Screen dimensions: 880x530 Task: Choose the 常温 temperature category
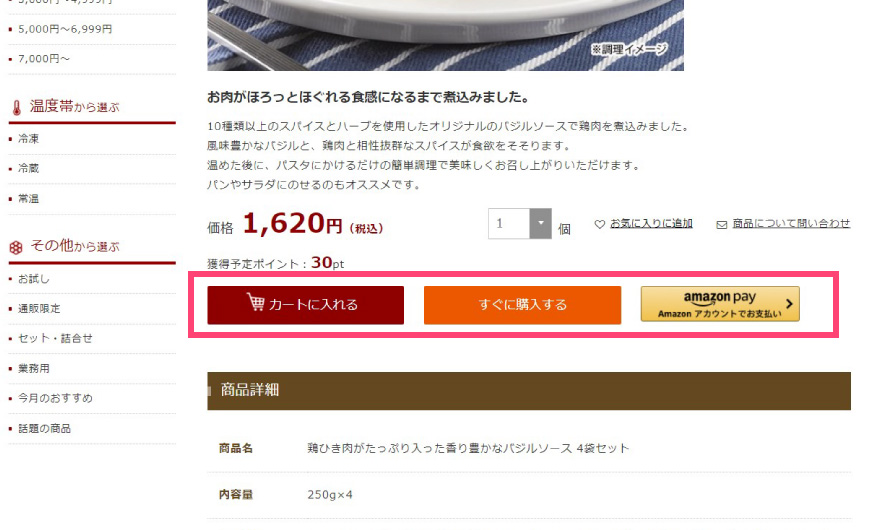point(28,199)
